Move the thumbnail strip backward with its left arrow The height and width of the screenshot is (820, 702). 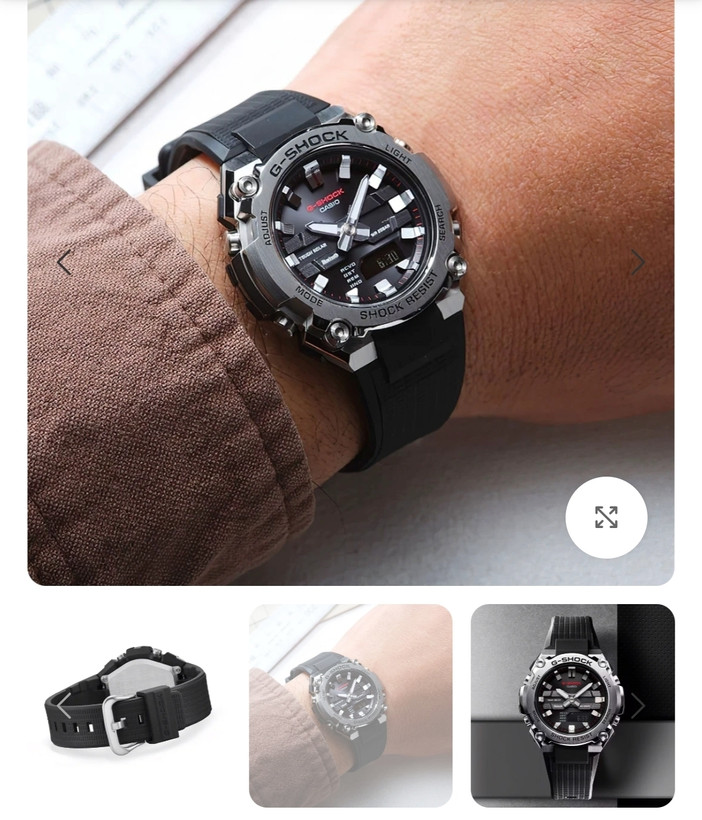63,706
